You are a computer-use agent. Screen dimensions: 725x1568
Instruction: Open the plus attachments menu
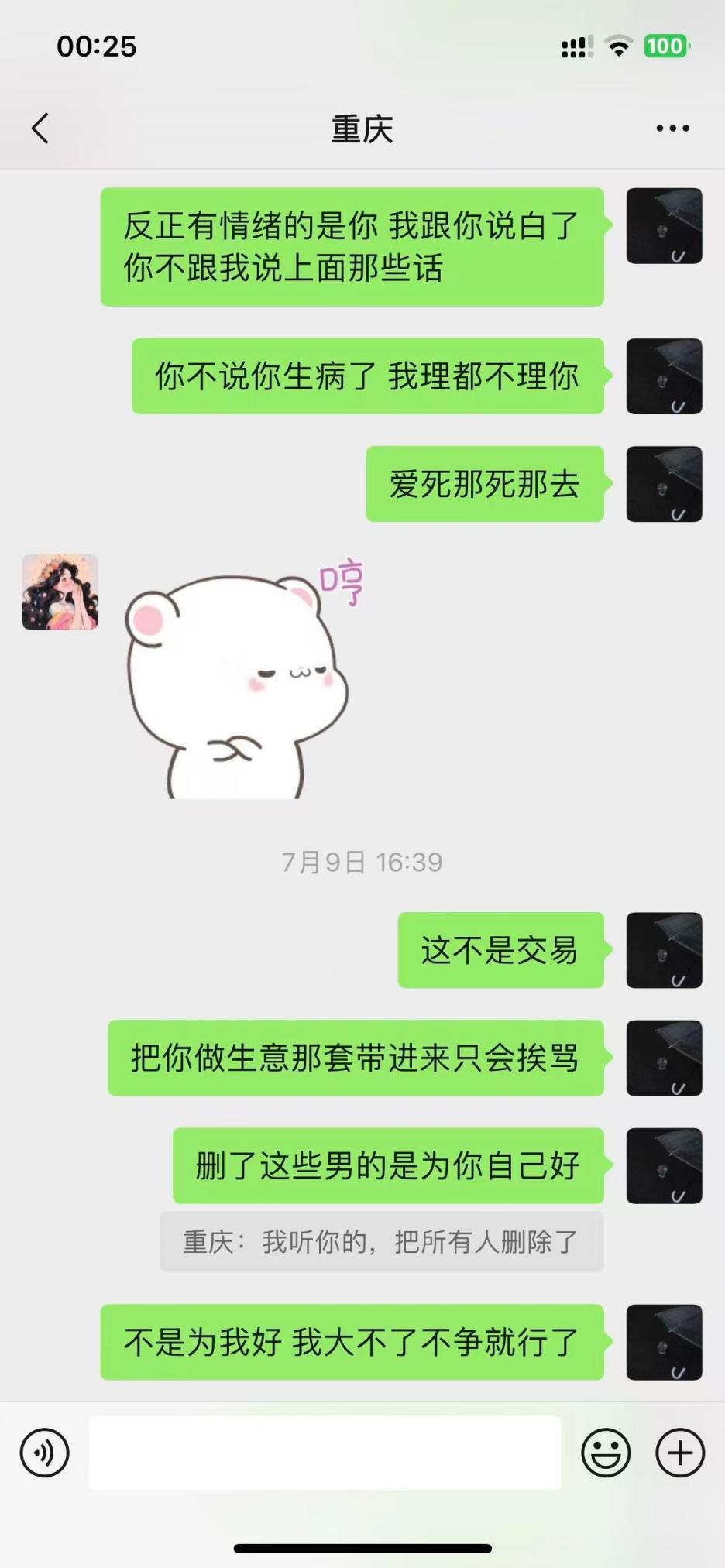pyautogui.click(x=680, y=1453)
